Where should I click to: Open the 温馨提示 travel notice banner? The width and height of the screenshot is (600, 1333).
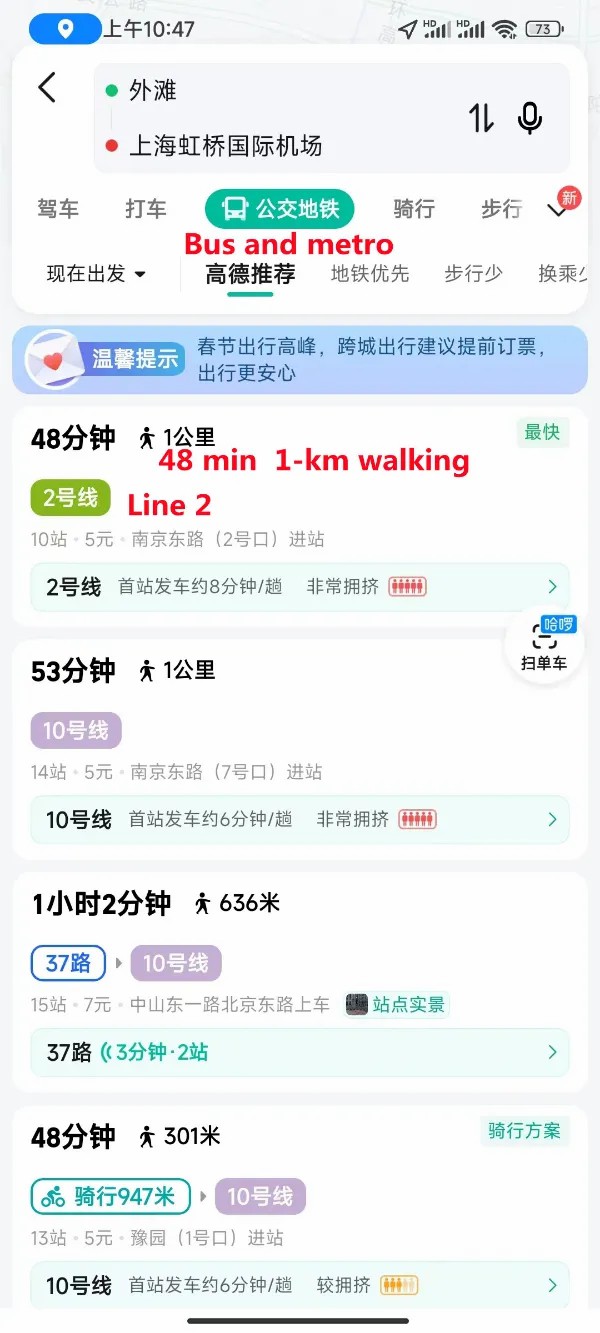(300, 360)
